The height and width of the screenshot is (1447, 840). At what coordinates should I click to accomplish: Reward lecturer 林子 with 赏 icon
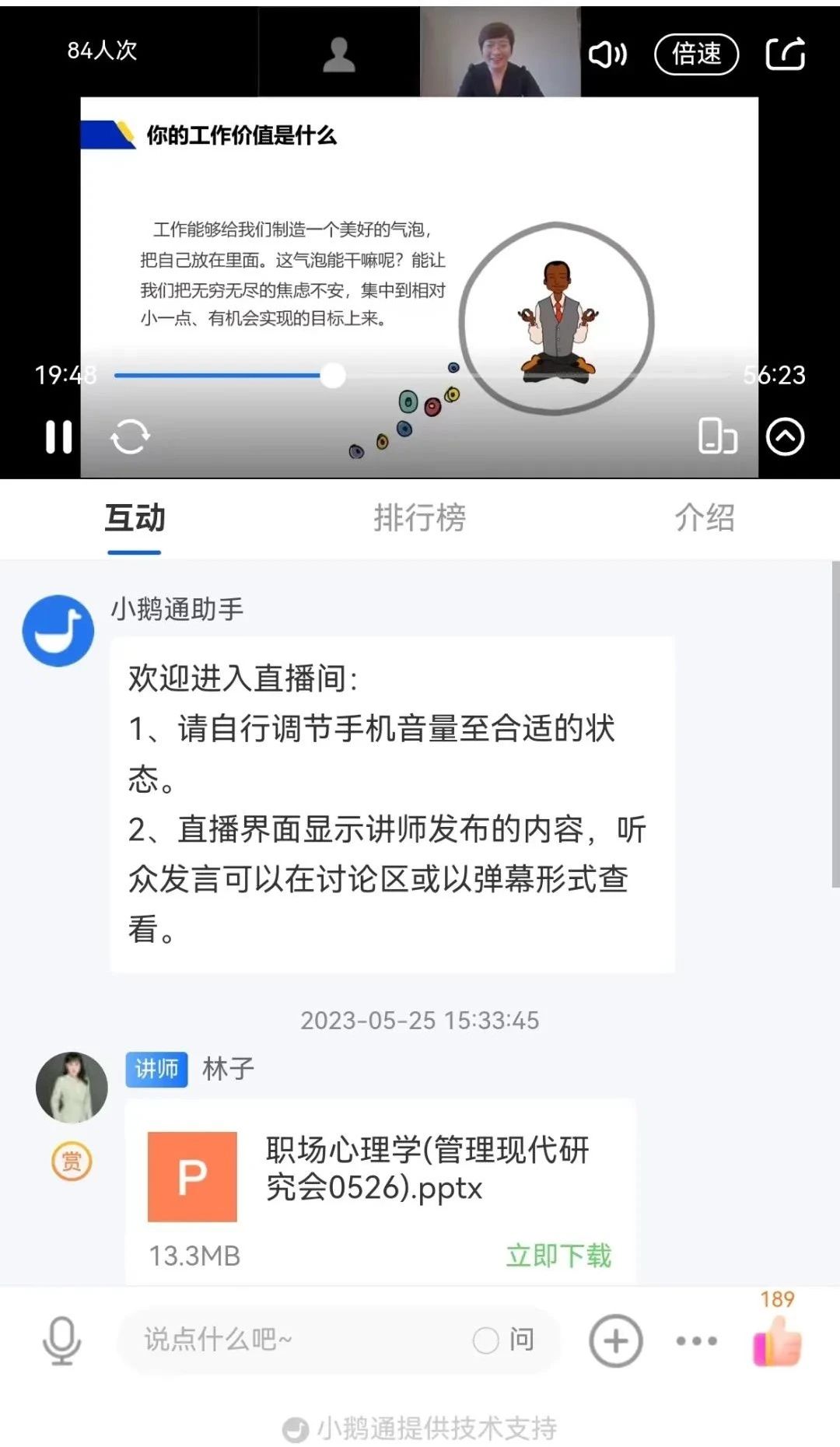click(72, 1161)
